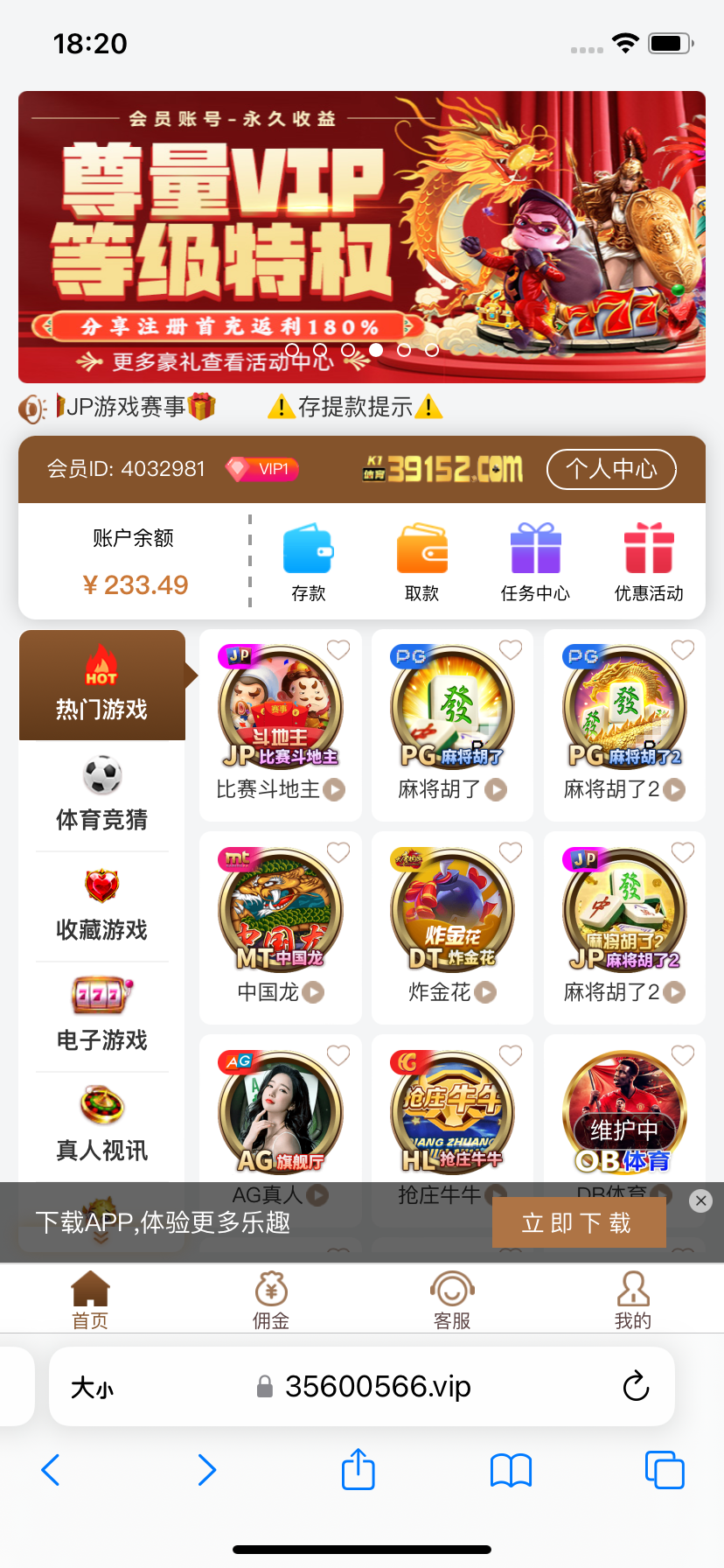Dismiss the download app banner
This screenshot has height=1568, width=724.
[x=700, y=1200]
